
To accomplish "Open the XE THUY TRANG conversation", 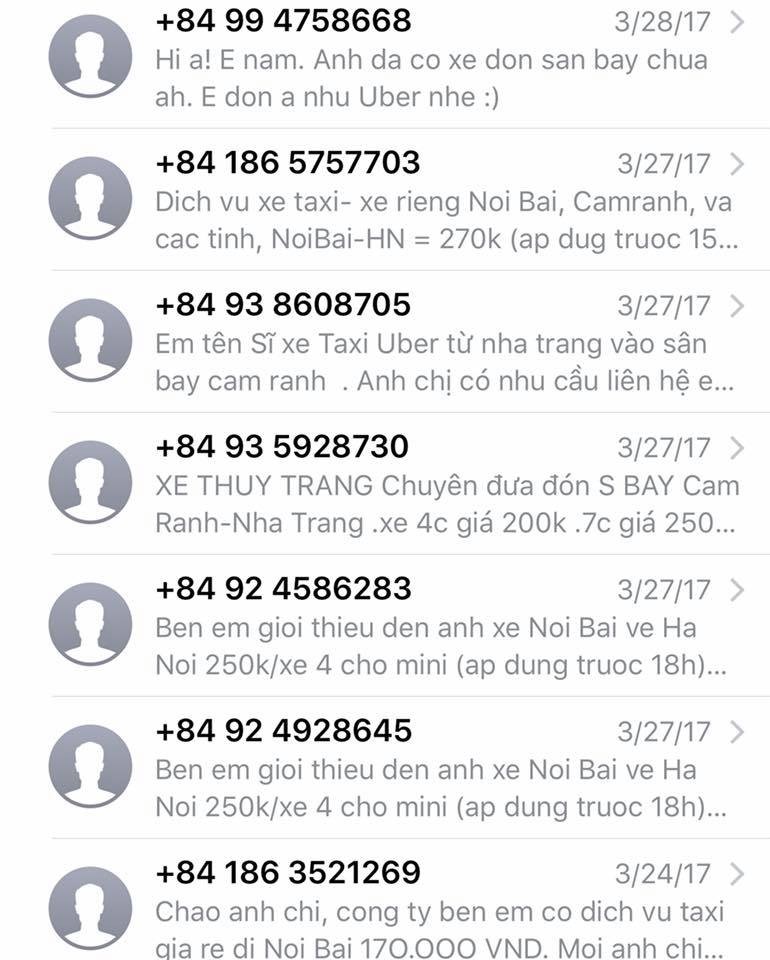I will pos(400,485).
